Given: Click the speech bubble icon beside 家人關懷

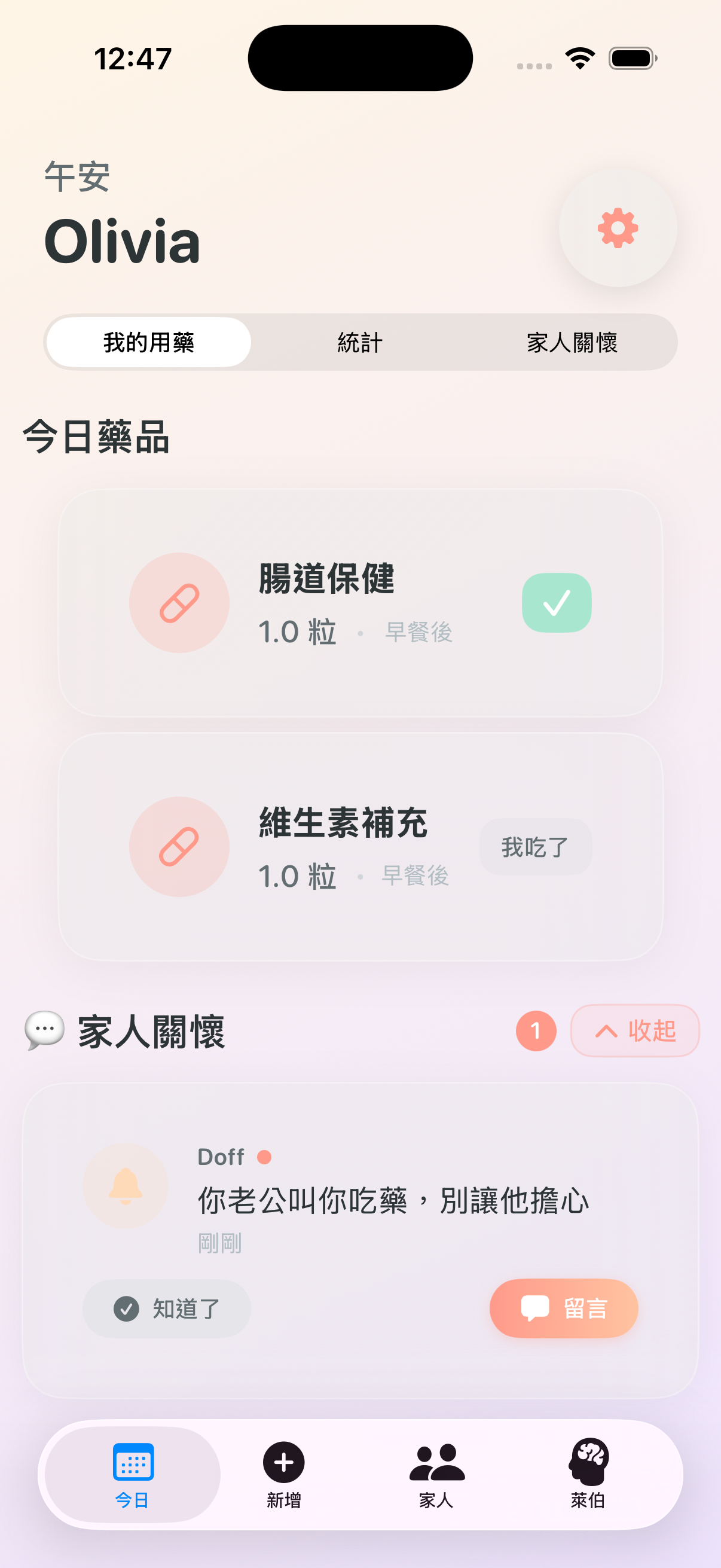Looking at the screenshot, I should tap(44, 1030).
